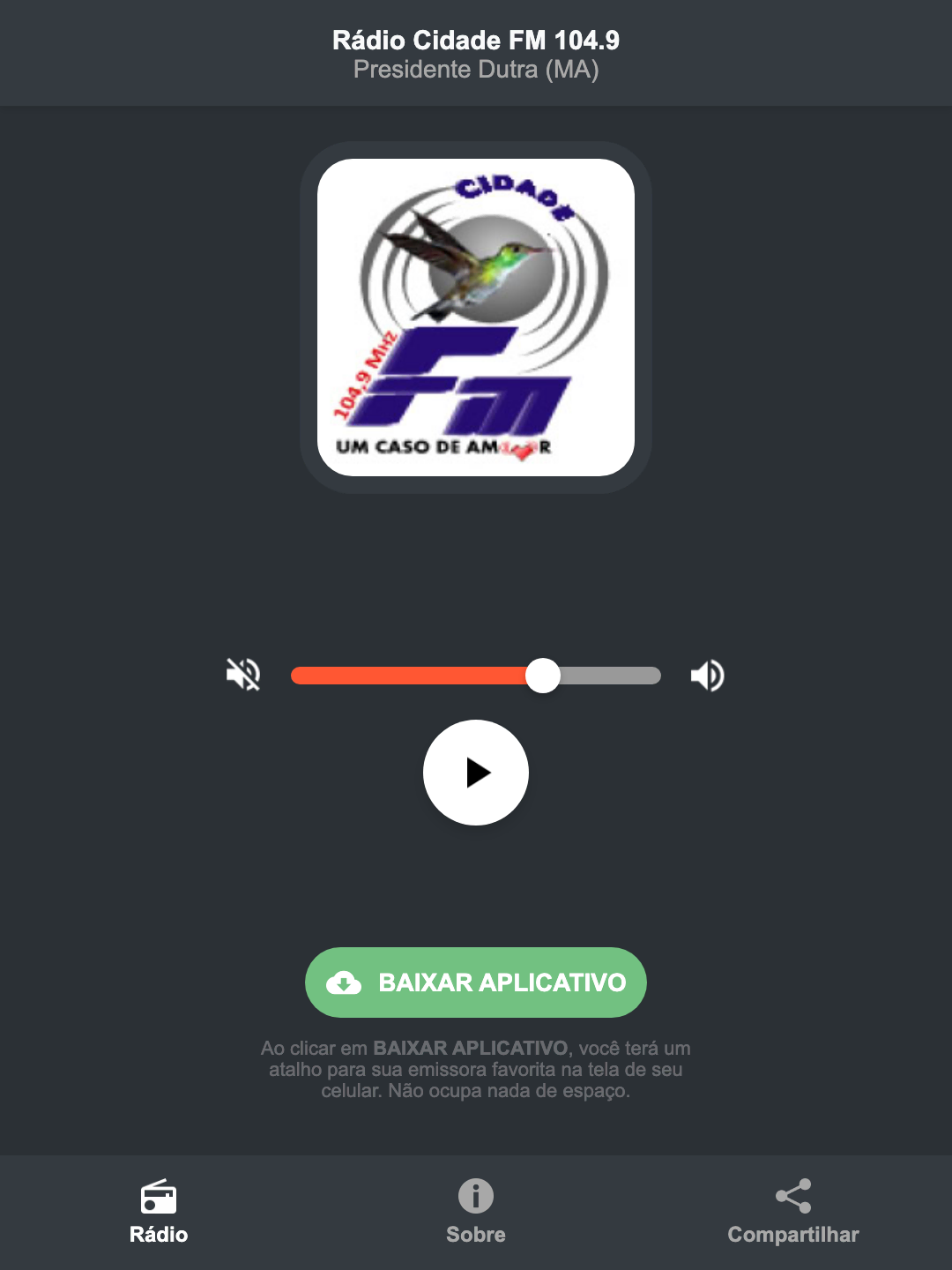Set maximum volume via the loud speaker icon
Image resolution: width=952 pixels, height=1270 pixels.
coord(706,675)
